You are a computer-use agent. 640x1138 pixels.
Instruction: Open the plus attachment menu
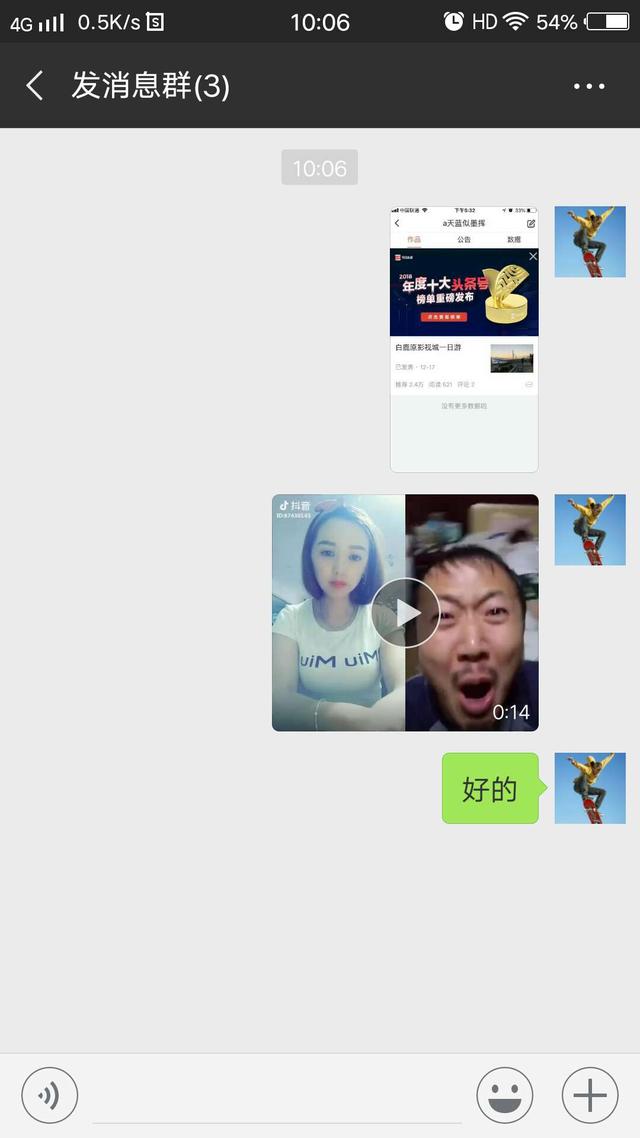coord(590,1095)
